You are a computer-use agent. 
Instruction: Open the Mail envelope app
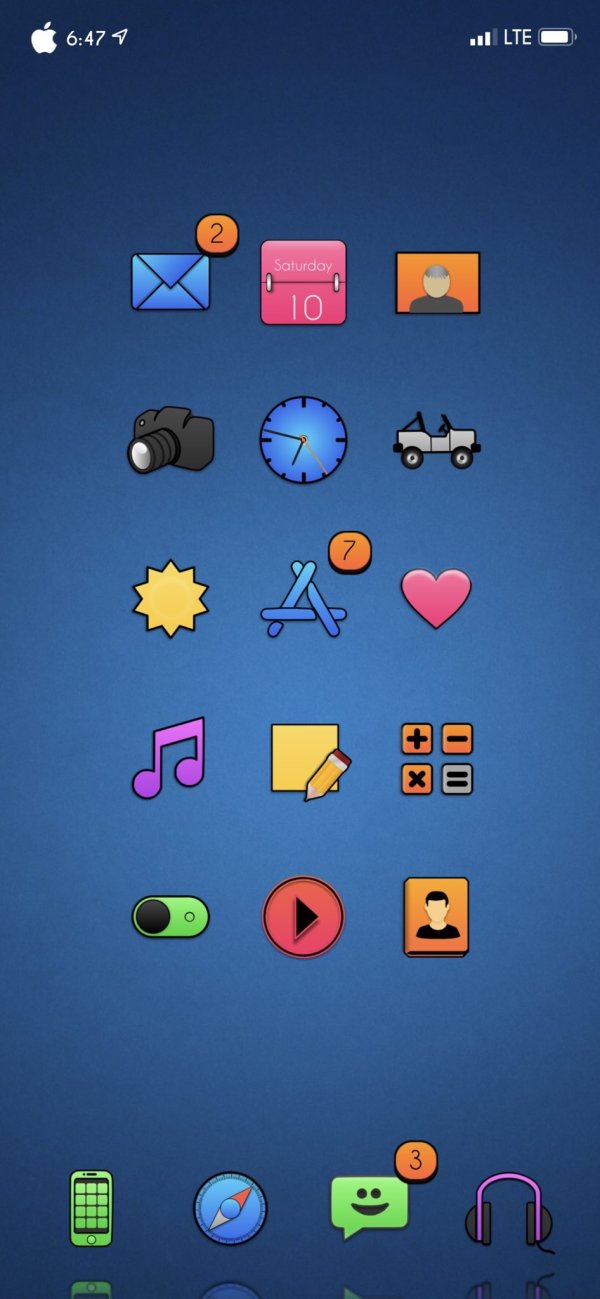[171, 281]
